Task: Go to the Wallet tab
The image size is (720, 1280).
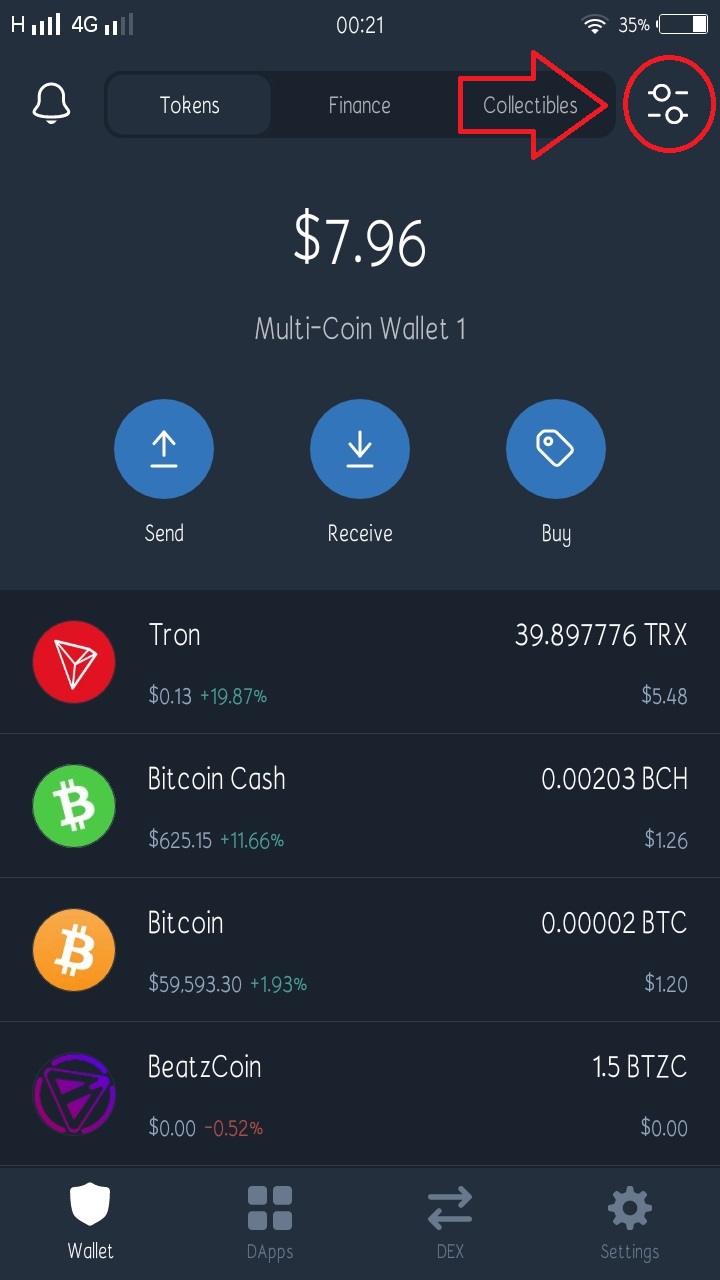Action: (90, 1222)
